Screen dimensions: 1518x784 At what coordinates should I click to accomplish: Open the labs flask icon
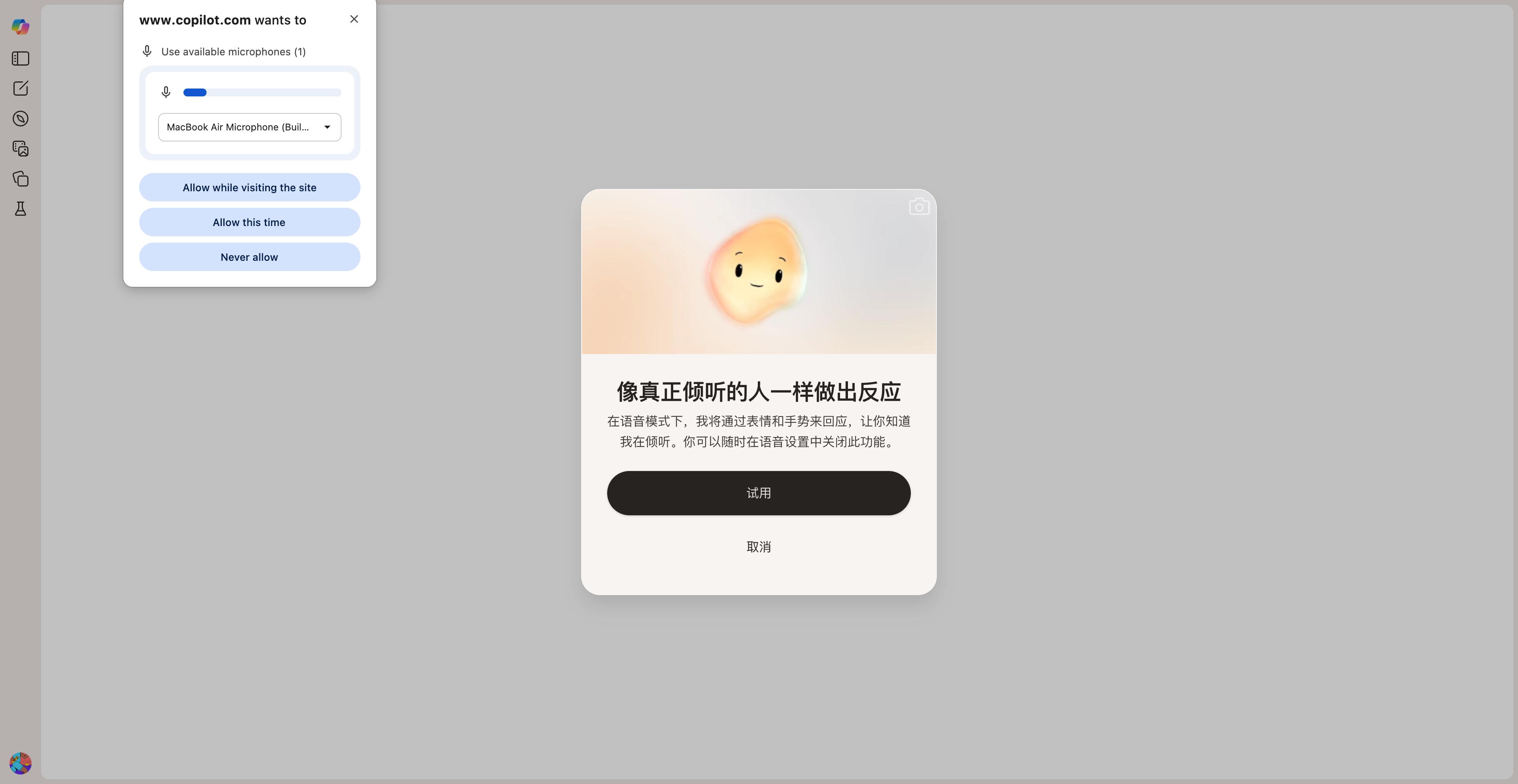coord(21,209)
